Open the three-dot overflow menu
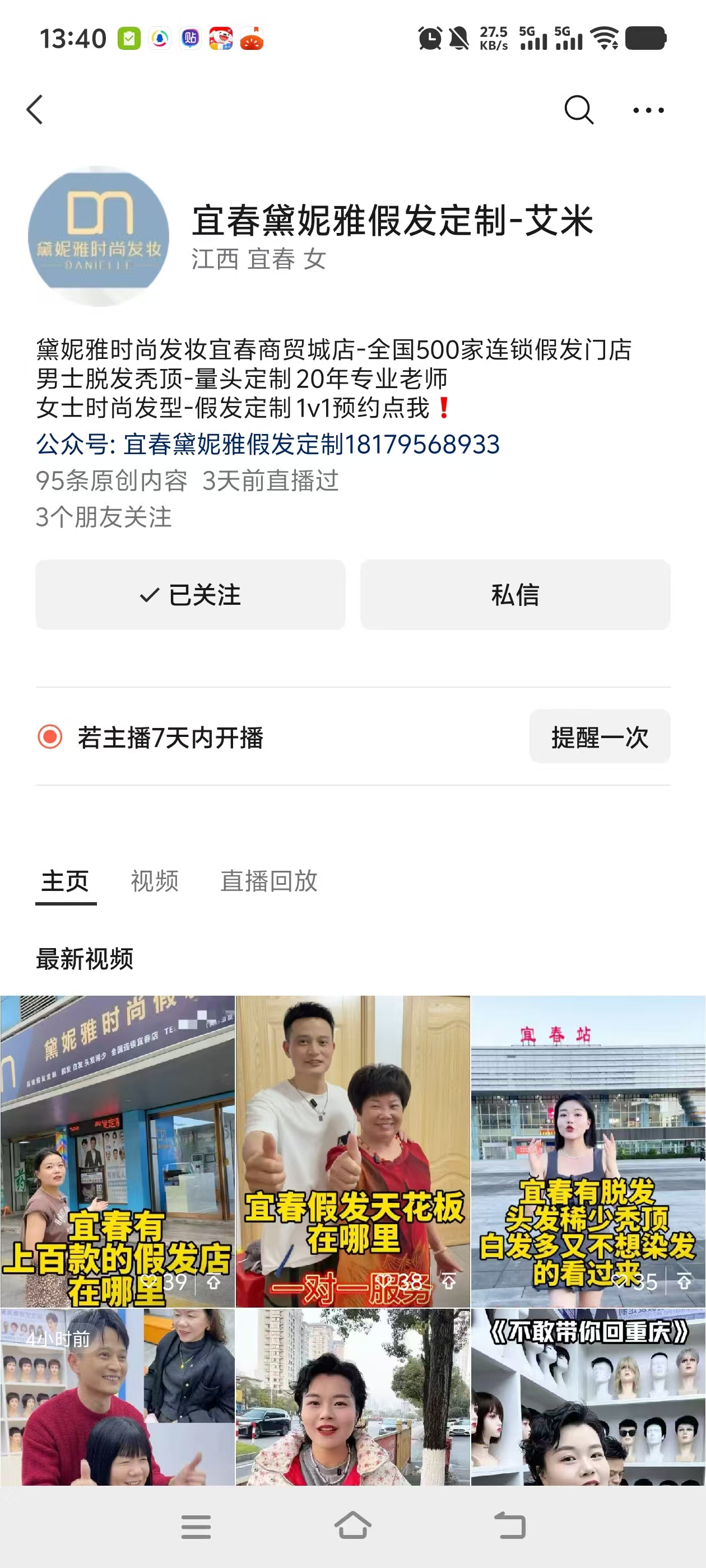706x1568 pixels. coord(648,110)
